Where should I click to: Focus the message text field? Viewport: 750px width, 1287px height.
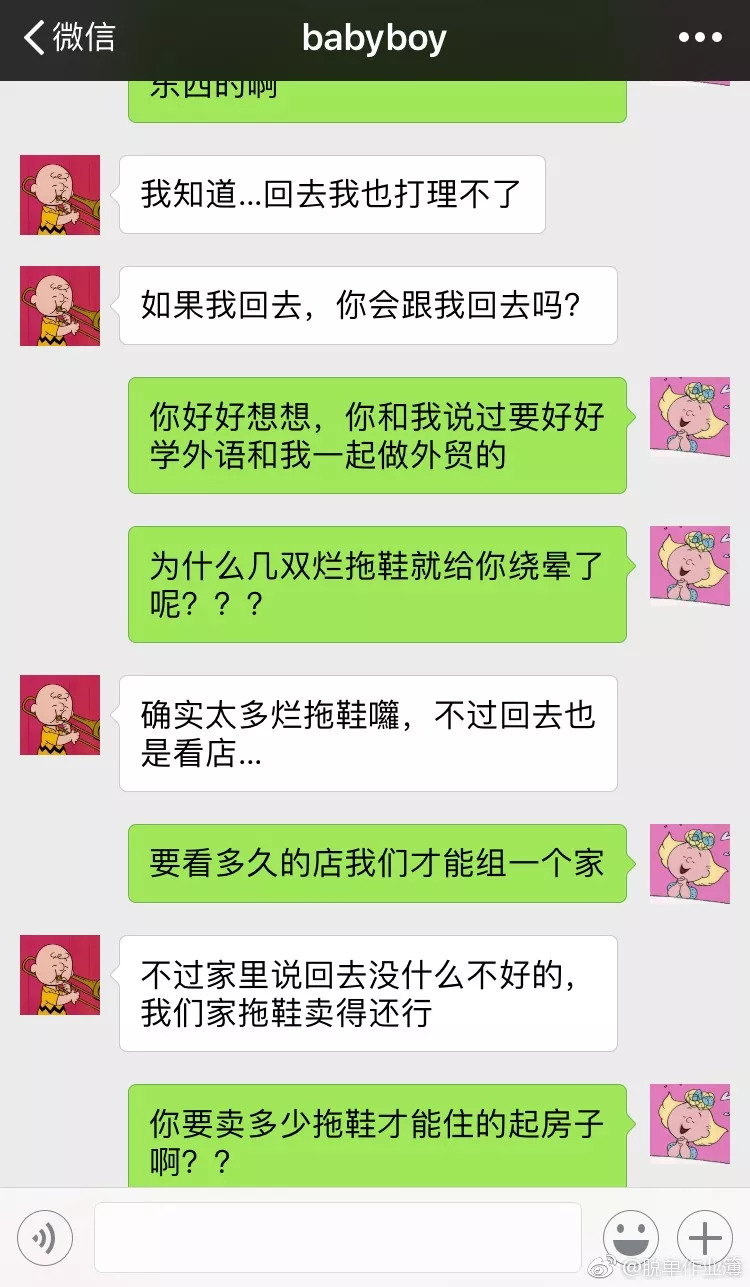338,1237
